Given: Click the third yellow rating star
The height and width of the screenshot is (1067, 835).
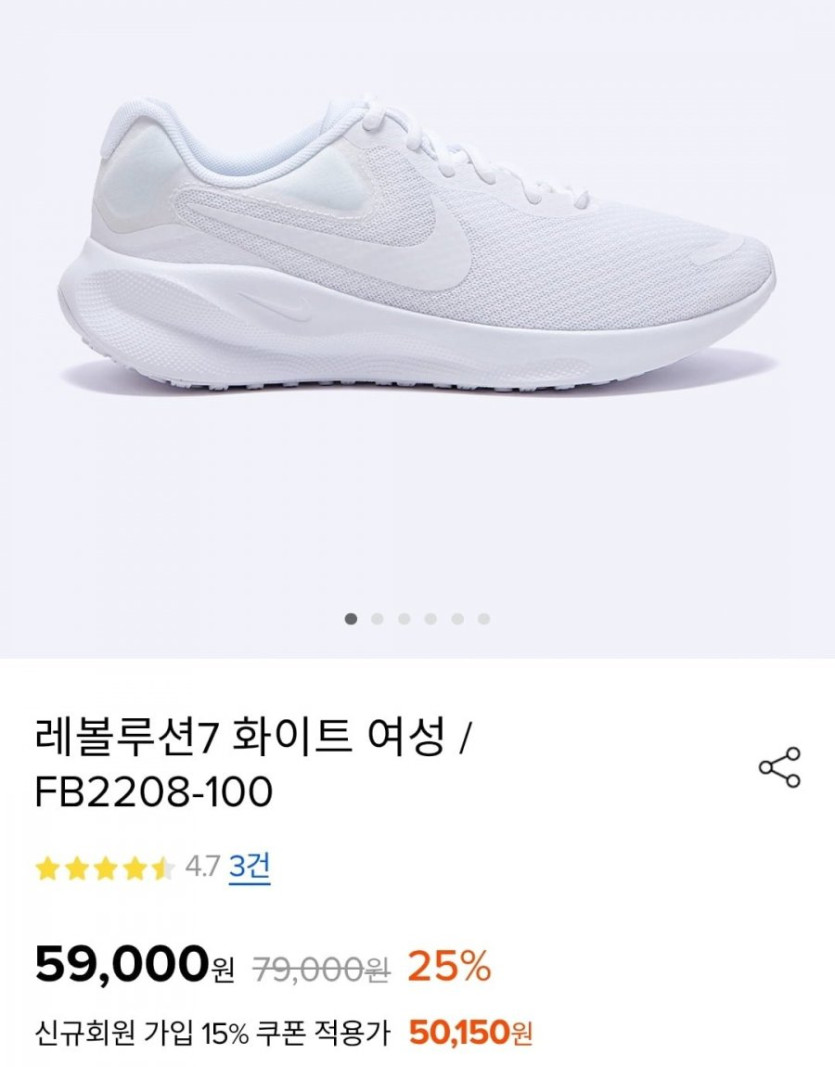Looking at the screenshot, I should (x=108, y=868).
